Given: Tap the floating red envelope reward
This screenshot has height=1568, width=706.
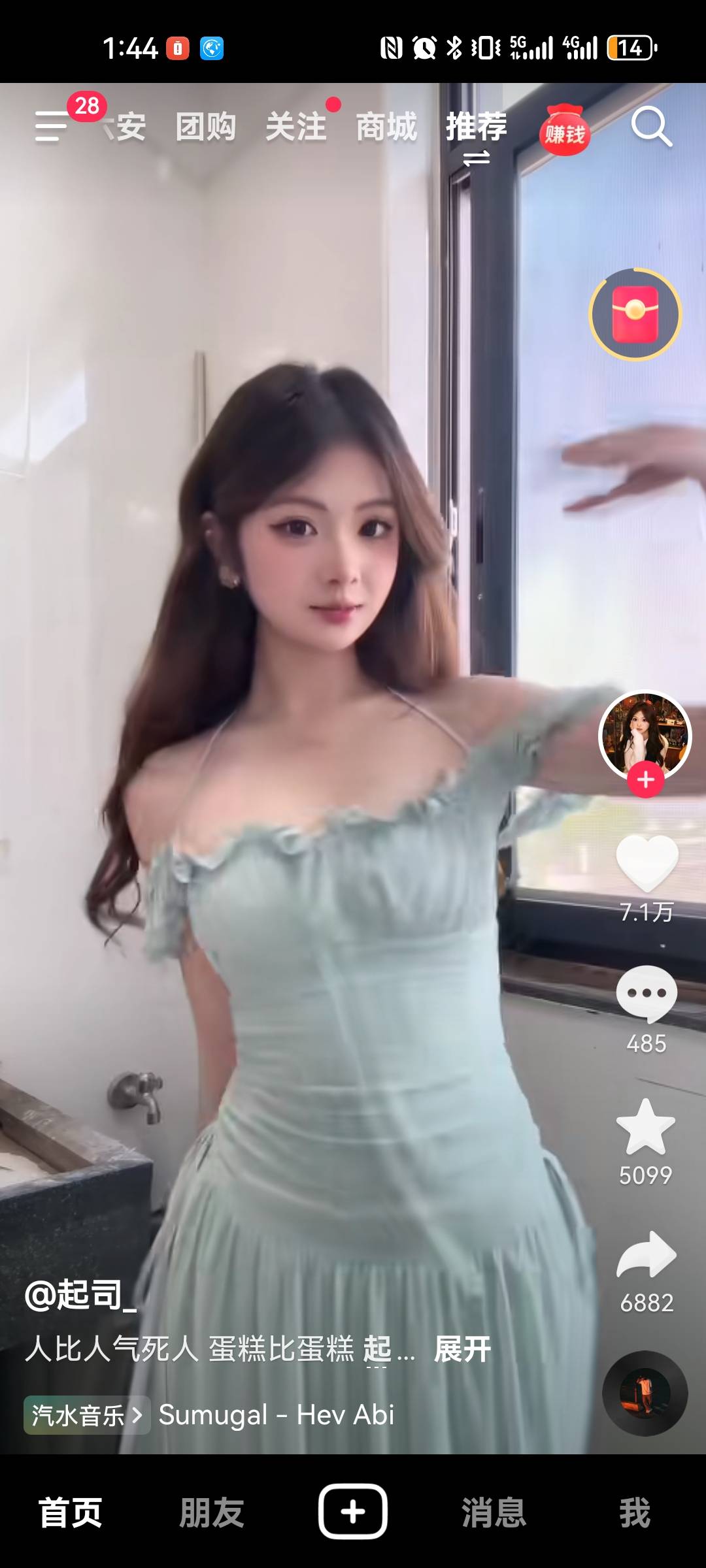Looking at the screenshot, I should [x=635, y=314].
